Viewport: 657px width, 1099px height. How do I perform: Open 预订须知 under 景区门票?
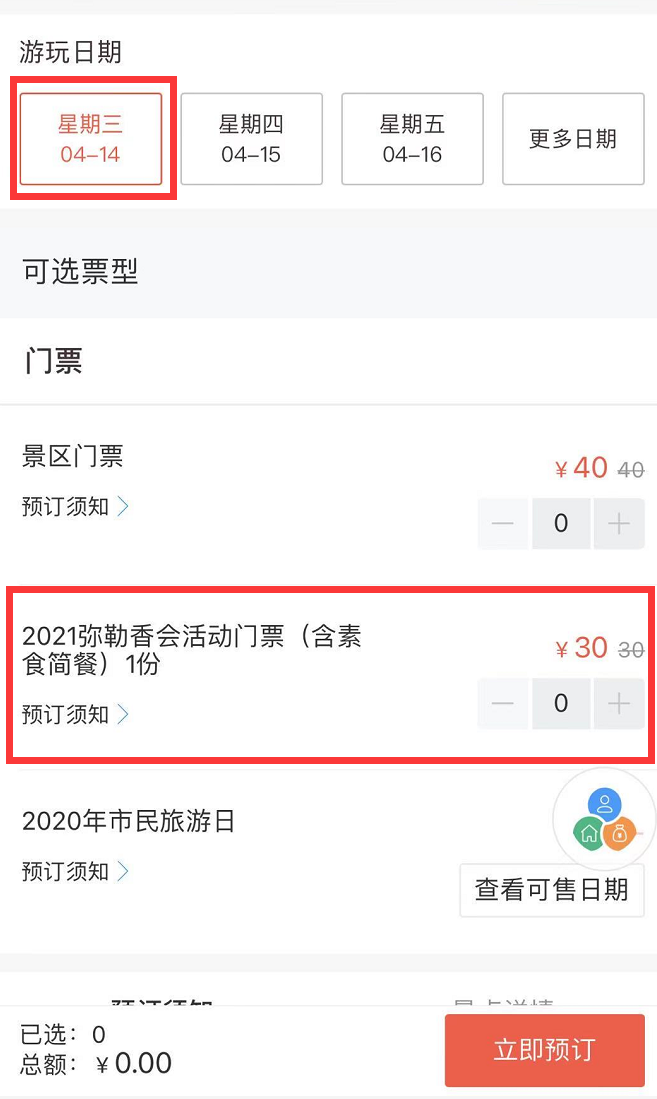point(76,507)
